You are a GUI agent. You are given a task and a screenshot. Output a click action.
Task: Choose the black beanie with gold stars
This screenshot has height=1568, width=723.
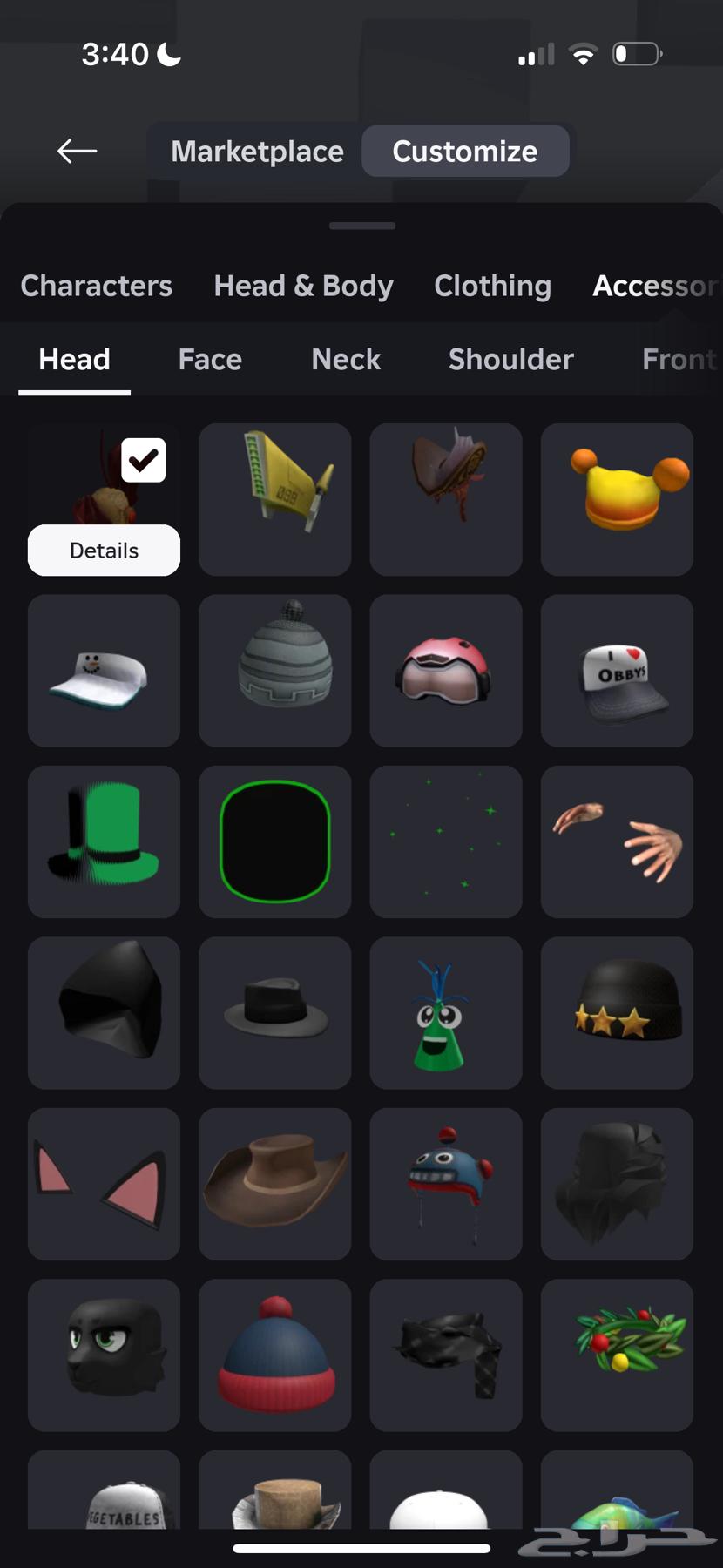617,1012
